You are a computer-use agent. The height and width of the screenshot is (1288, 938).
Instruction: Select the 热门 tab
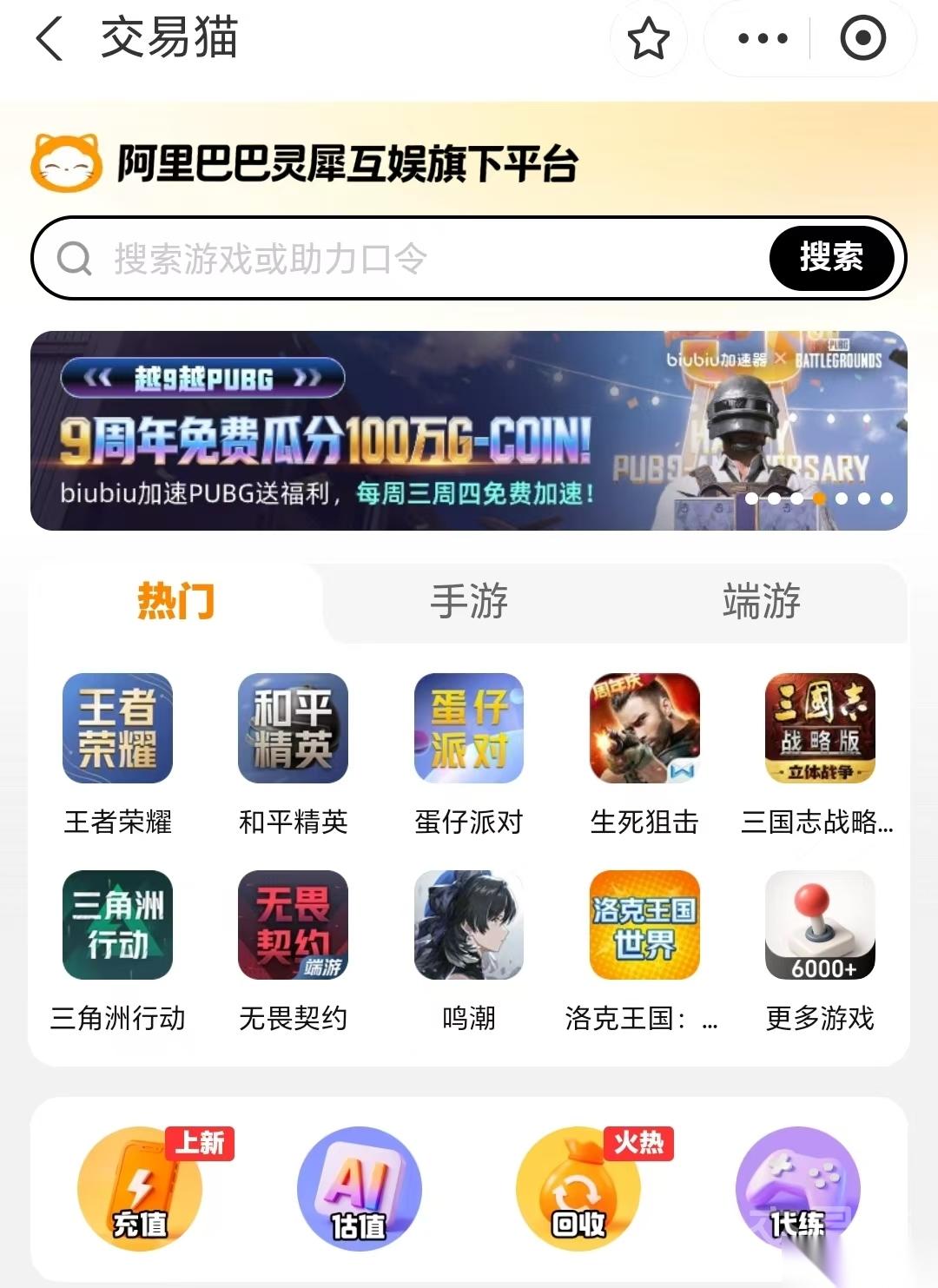click(176, 601)
